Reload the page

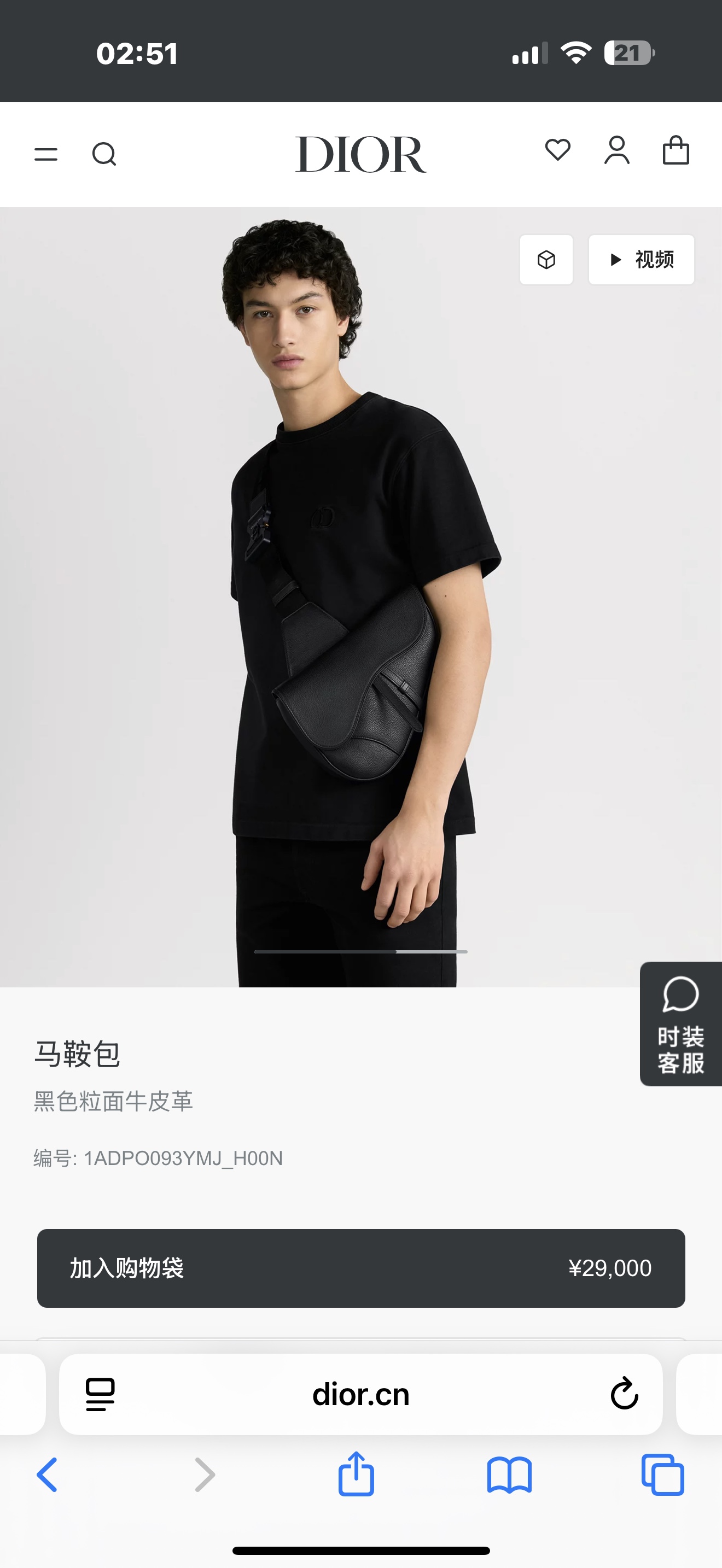624,1394
